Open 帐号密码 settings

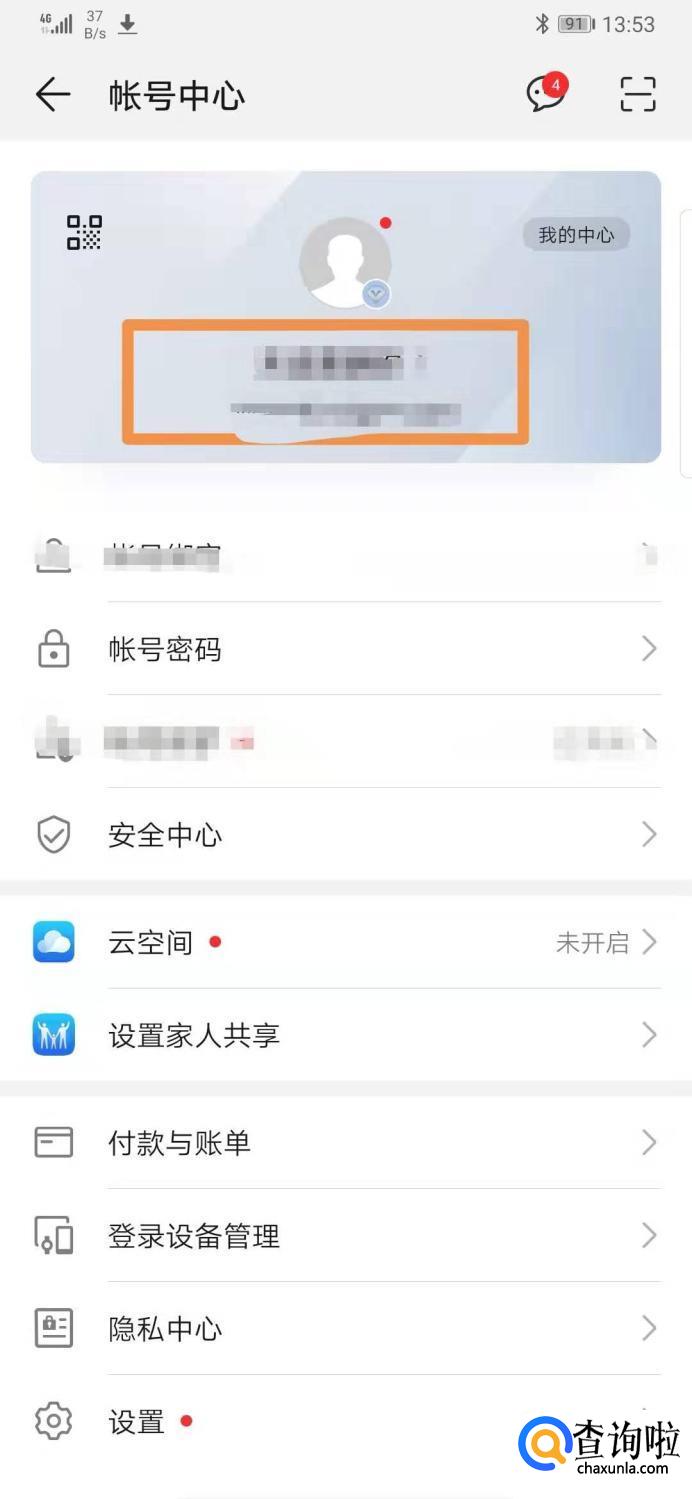tap(346, 650)
